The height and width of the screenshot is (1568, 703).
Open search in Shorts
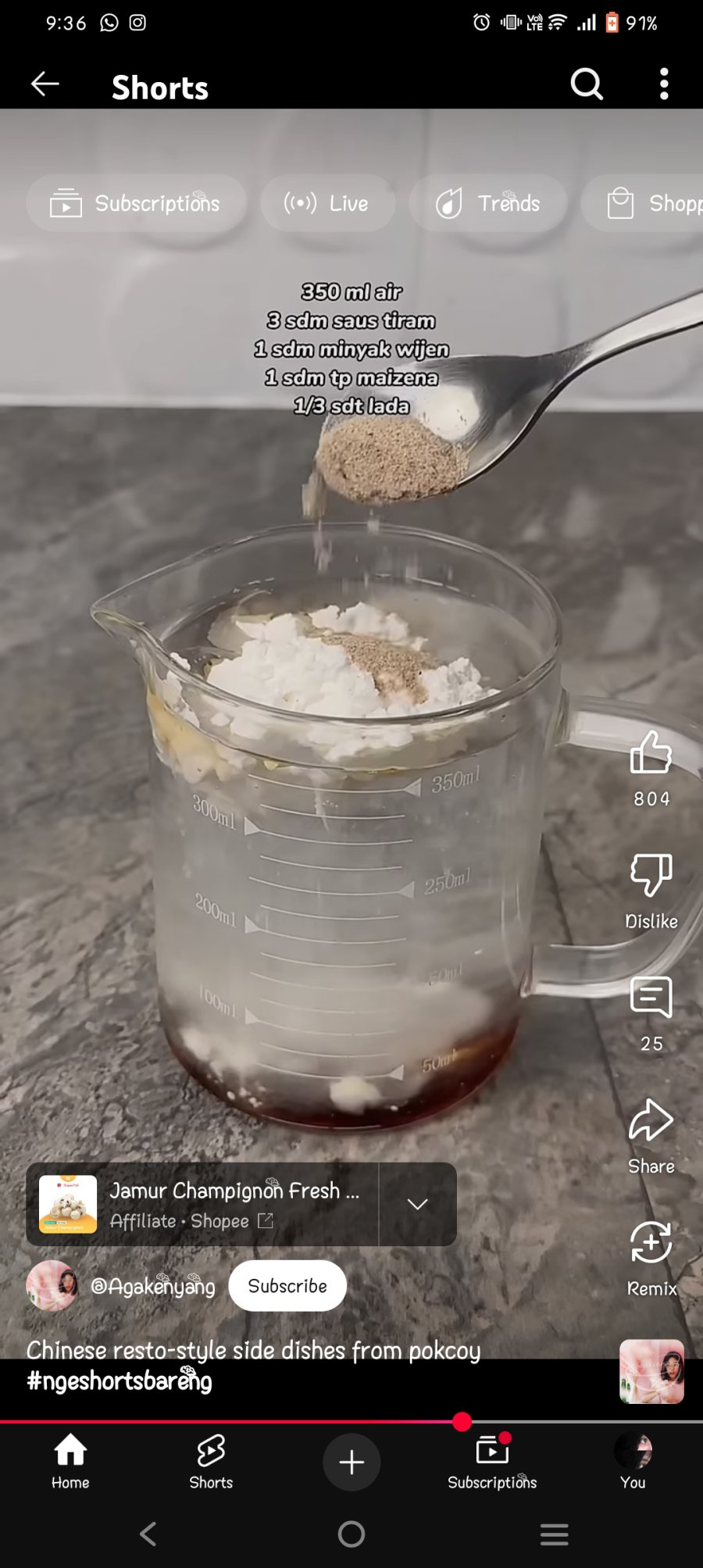pos(587,84)
